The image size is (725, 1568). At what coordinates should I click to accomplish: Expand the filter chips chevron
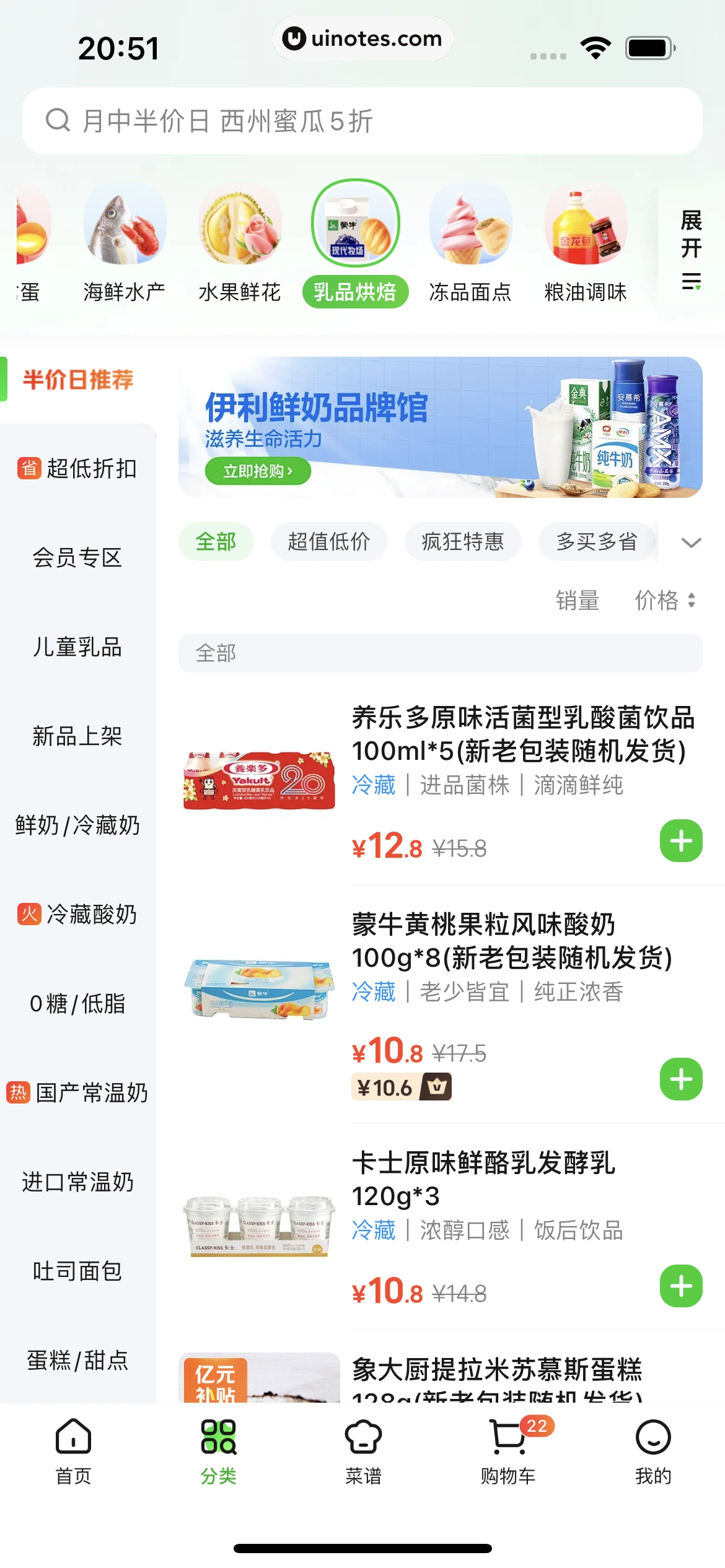(x=691, y=543)
